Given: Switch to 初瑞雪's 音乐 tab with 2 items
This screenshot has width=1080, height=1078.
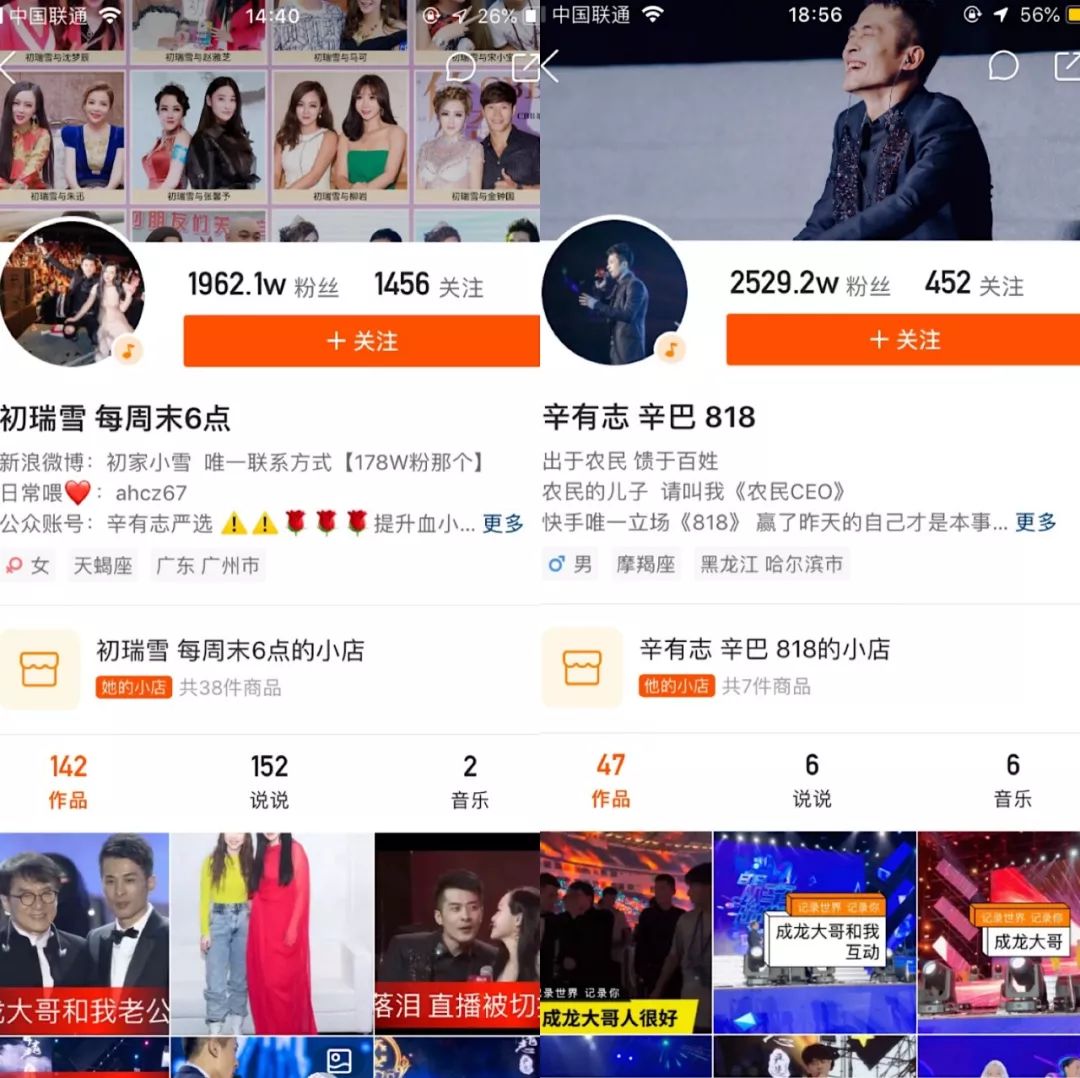Looking at the screenshot, I should point(469,781).
